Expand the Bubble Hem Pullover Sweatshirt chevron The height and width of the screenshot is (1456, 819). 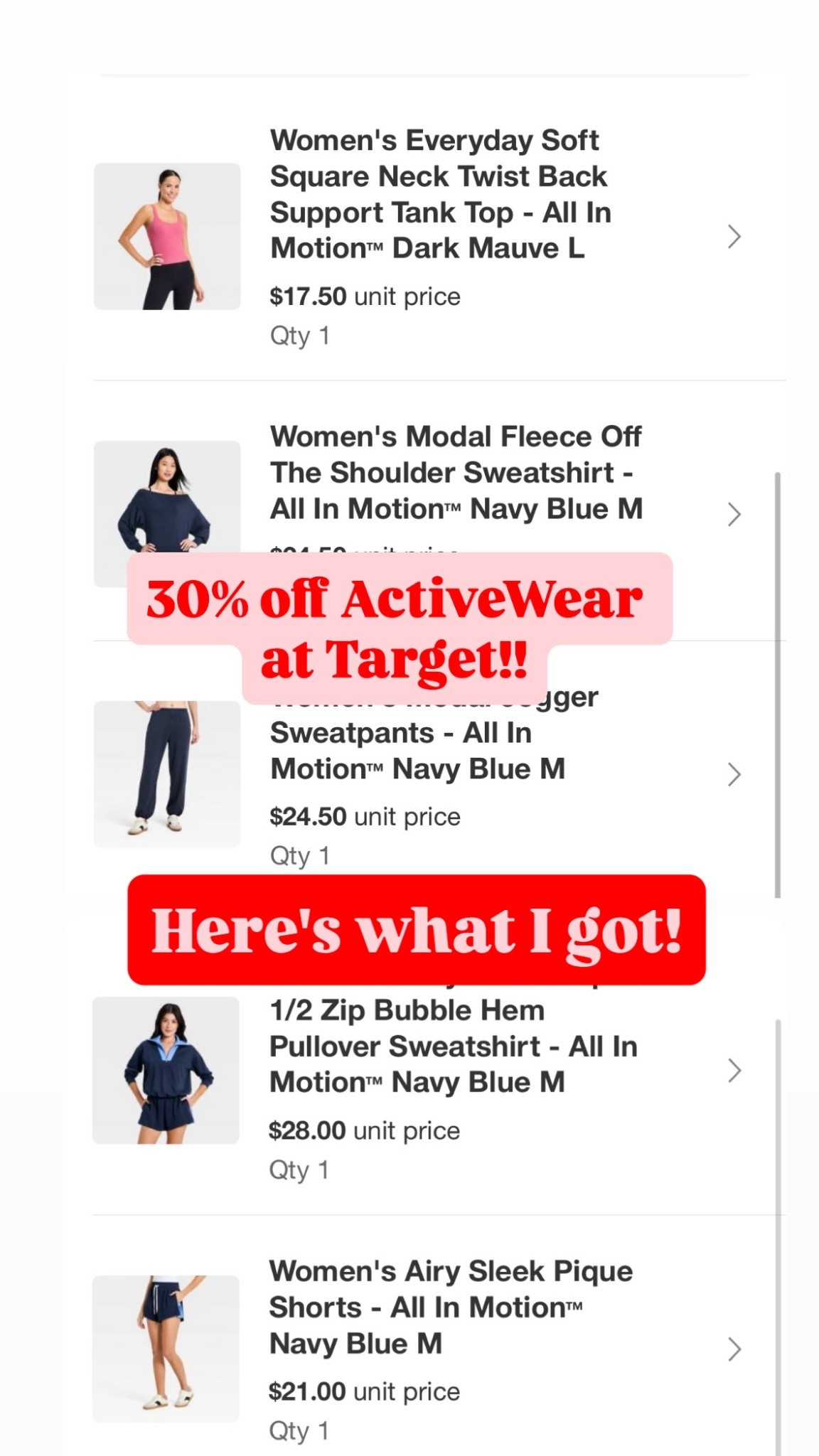(734, 1069)
